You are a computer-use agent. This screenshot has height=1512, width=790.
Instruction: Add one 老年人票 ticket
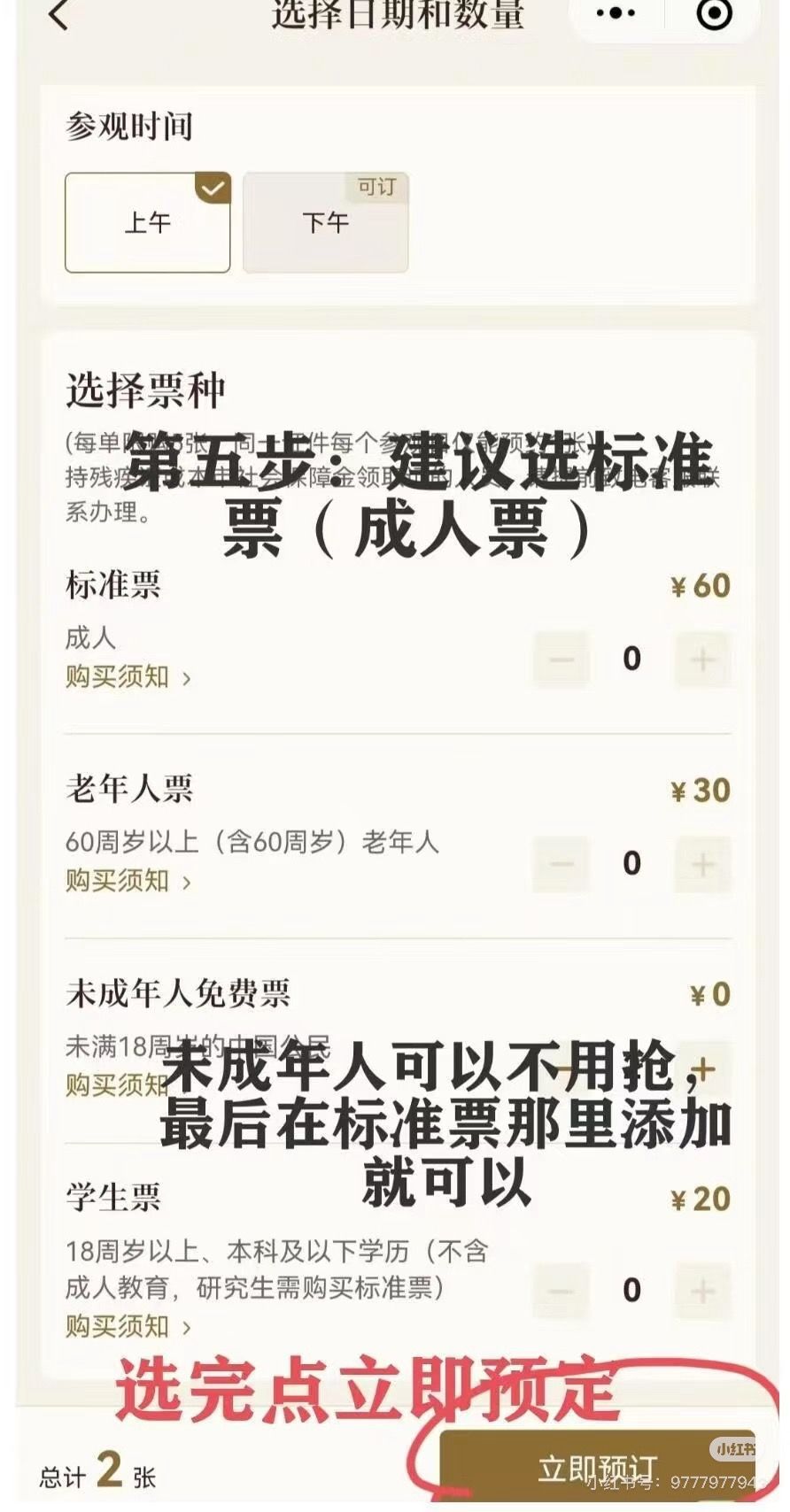702,864
